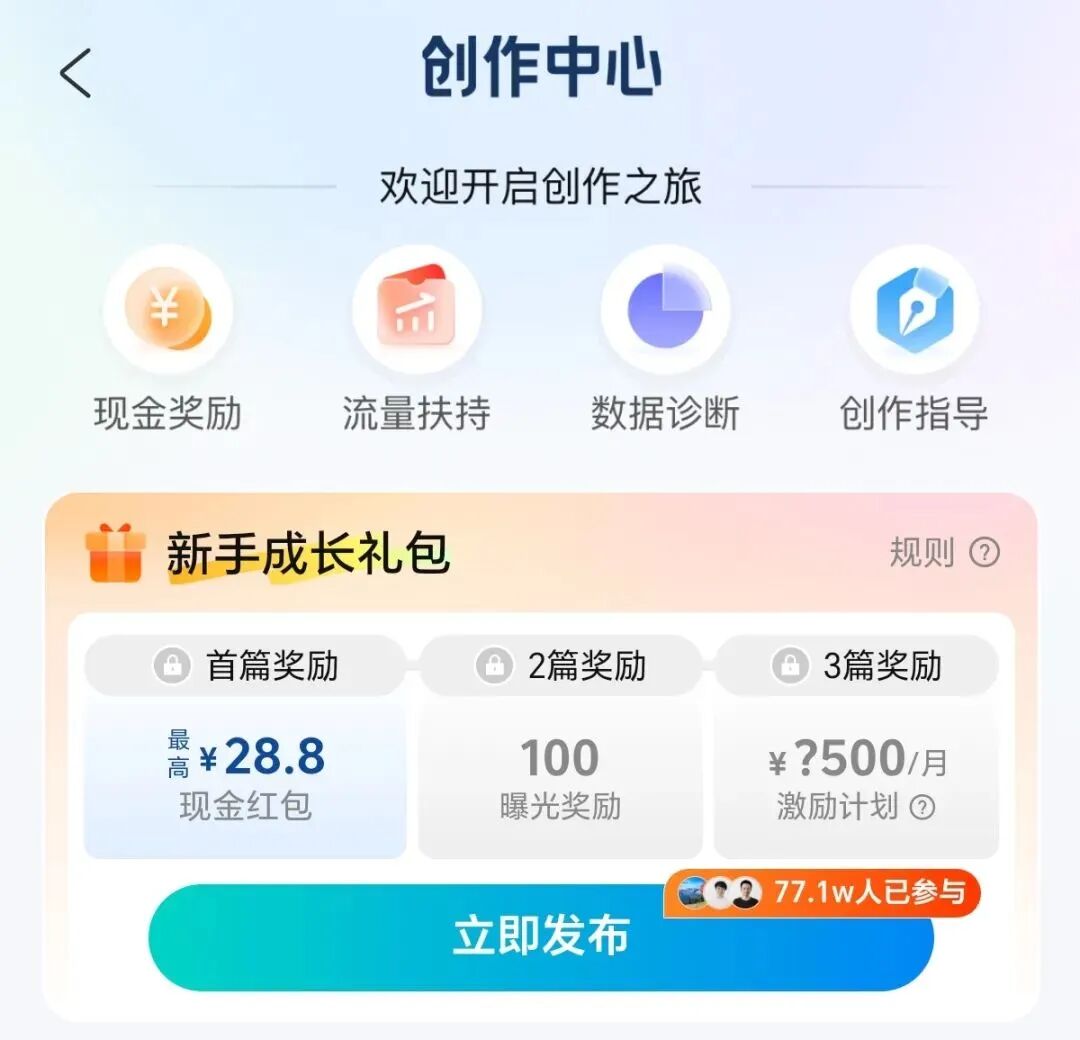View the 2篇奖励 曝光奖励 card

(x=560, y=778)
